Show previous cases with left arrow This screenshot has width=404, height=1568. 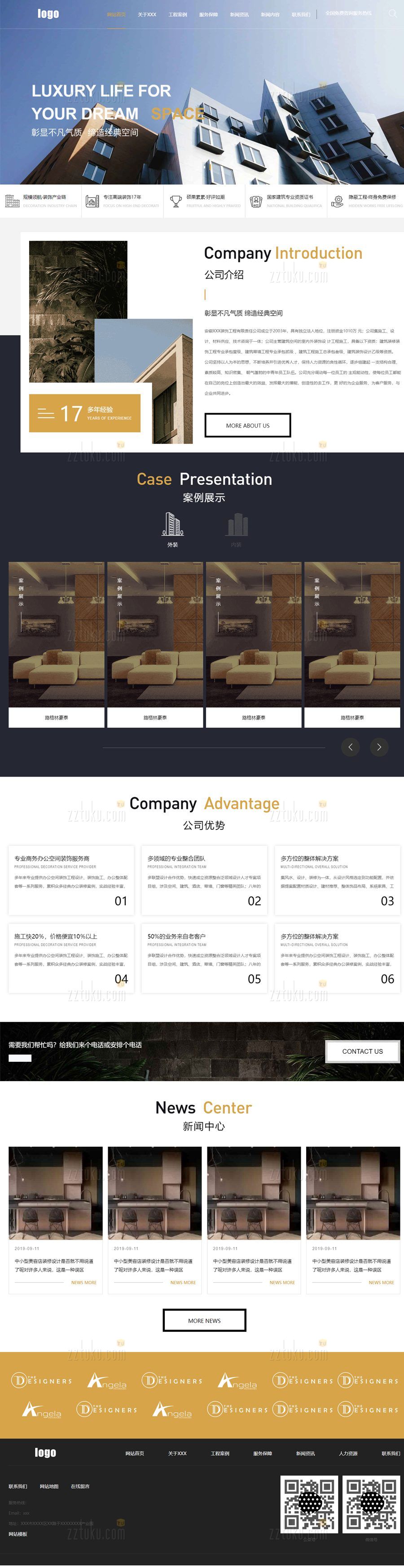tap(351, 747)
